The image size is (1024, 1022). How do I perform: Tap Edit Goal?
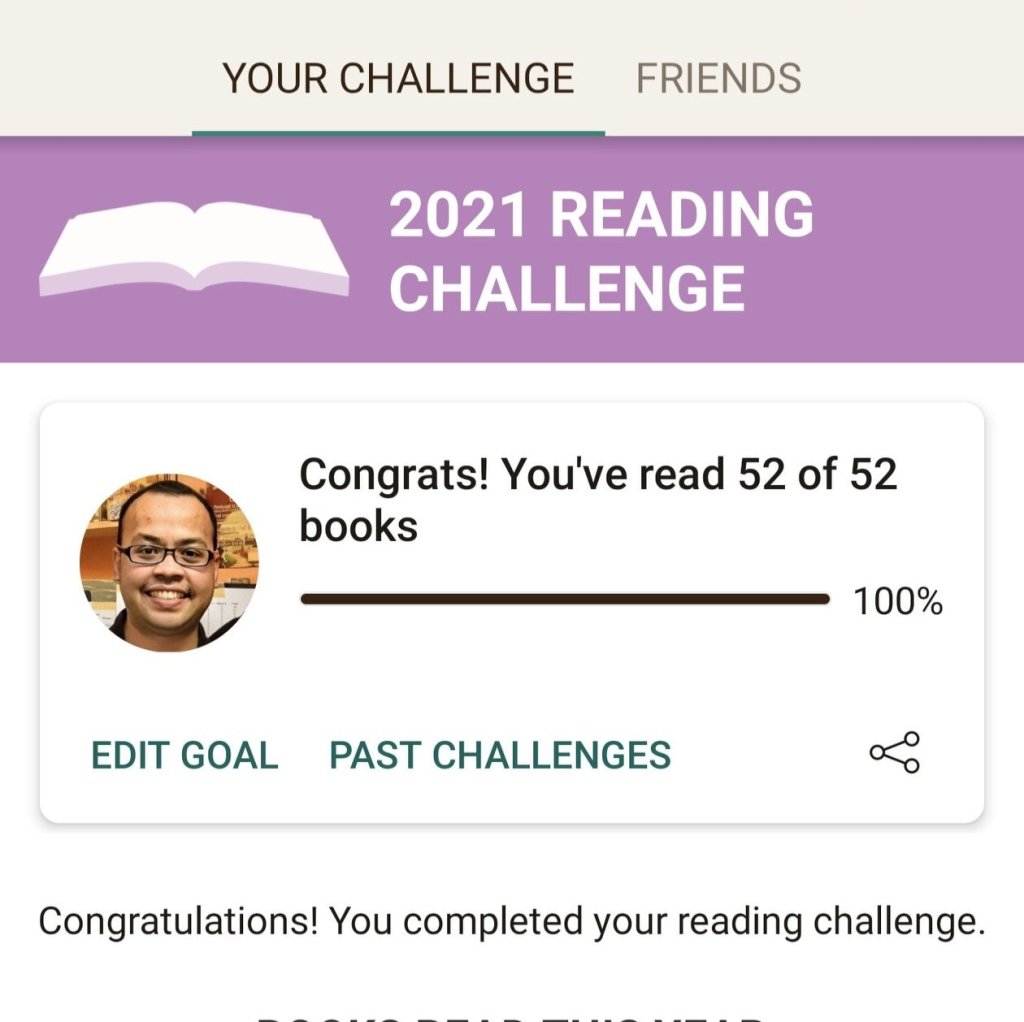pos(184,755)
